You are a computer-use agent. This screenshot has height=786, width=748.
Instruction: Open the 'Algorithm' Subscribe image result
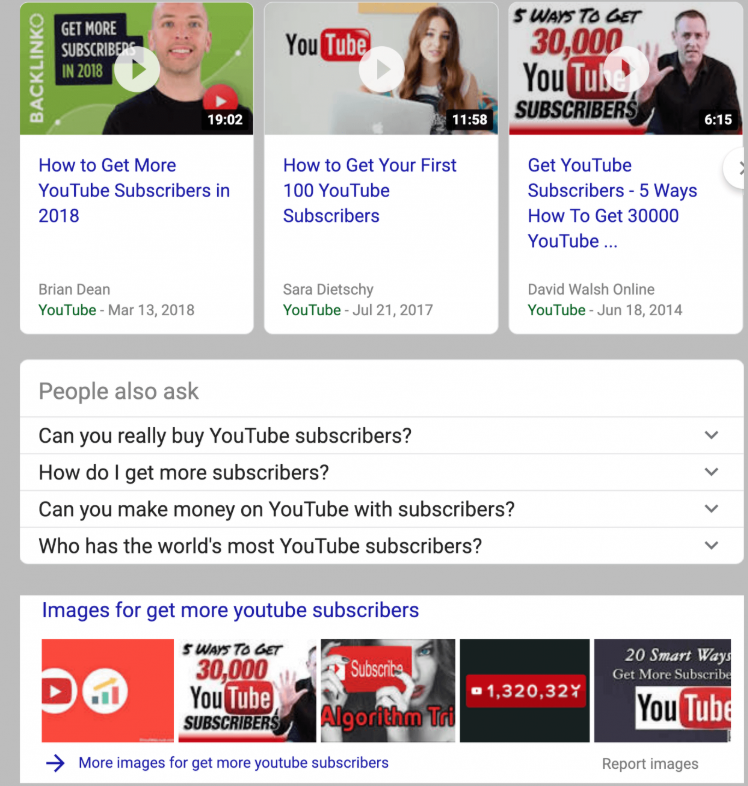pos(387,691)
